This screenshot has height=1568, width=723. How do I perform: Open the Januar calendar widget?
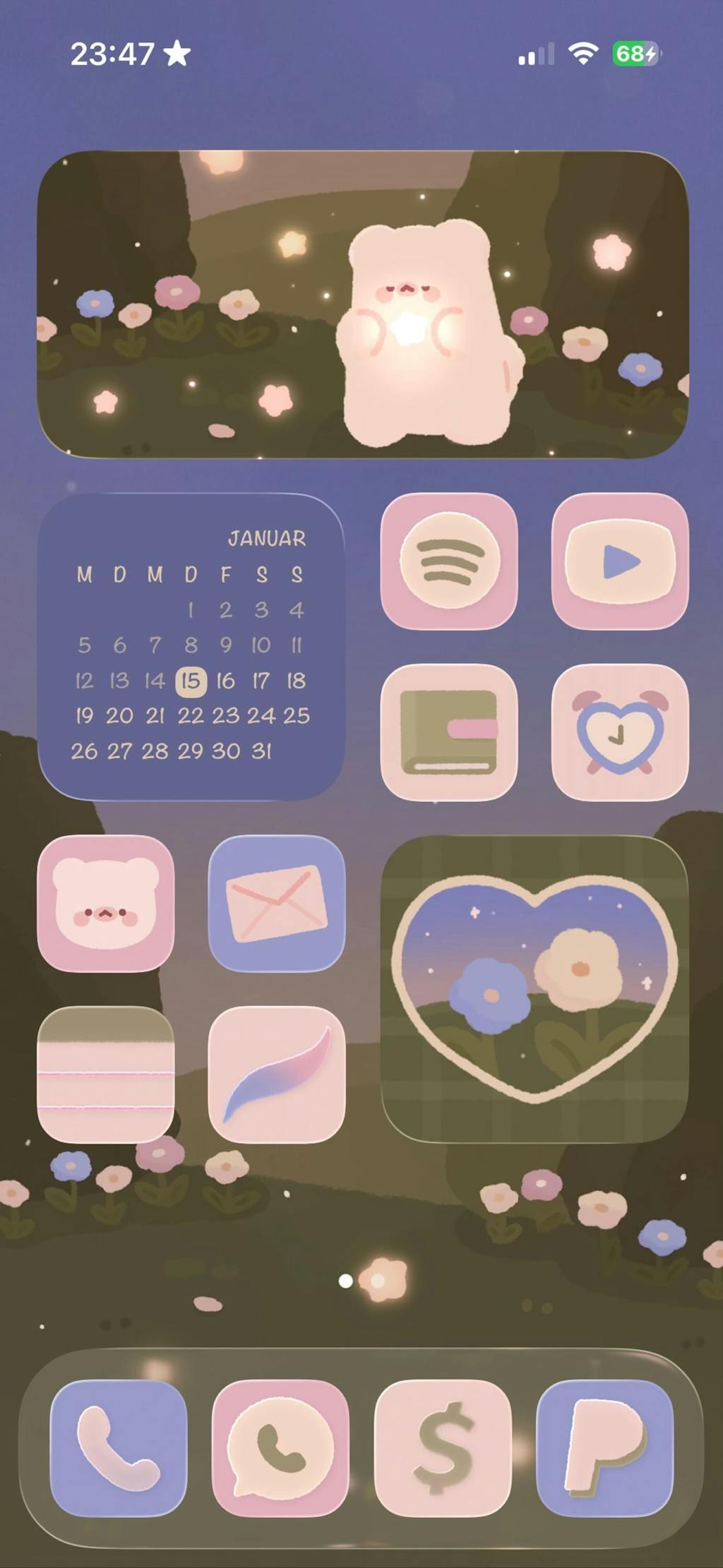pyautogui.click(x=191, y=646)
